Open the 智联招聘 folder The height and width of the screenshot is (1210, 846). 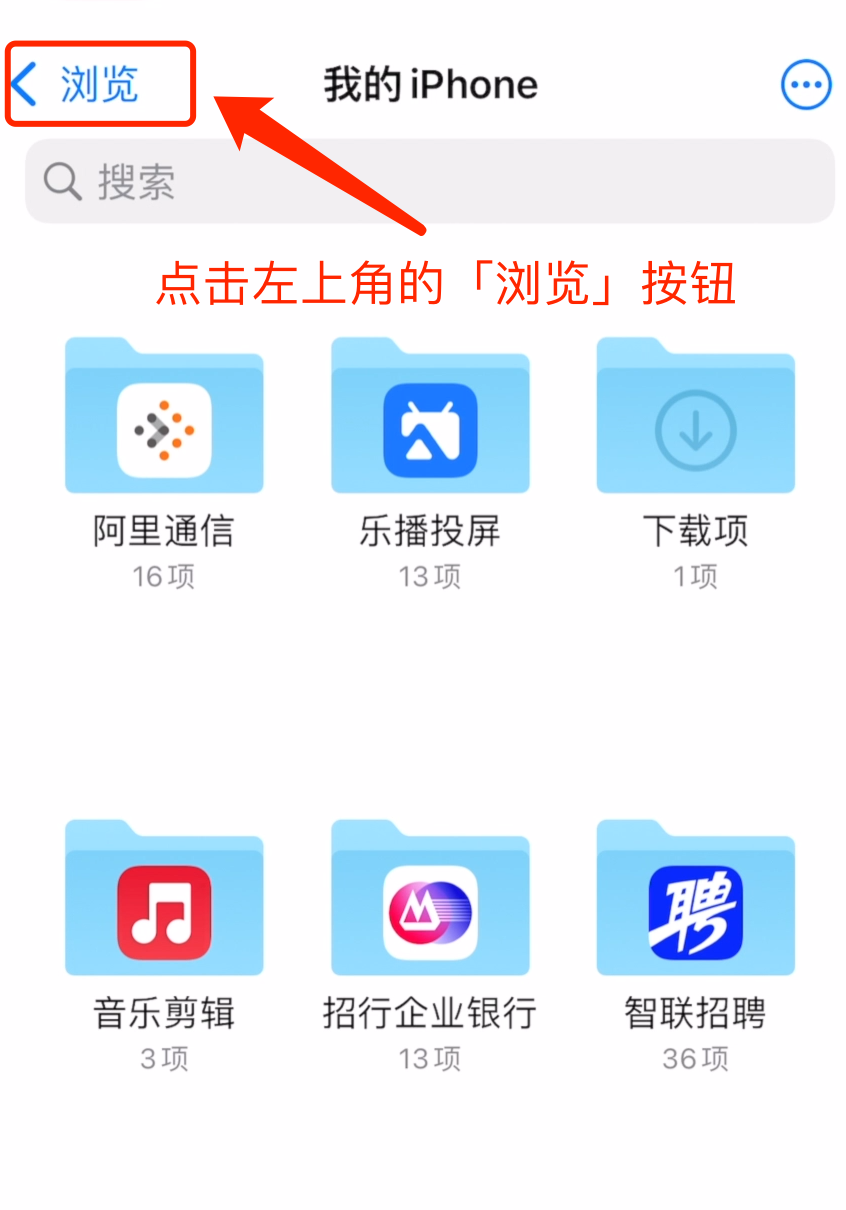(695, 902)
